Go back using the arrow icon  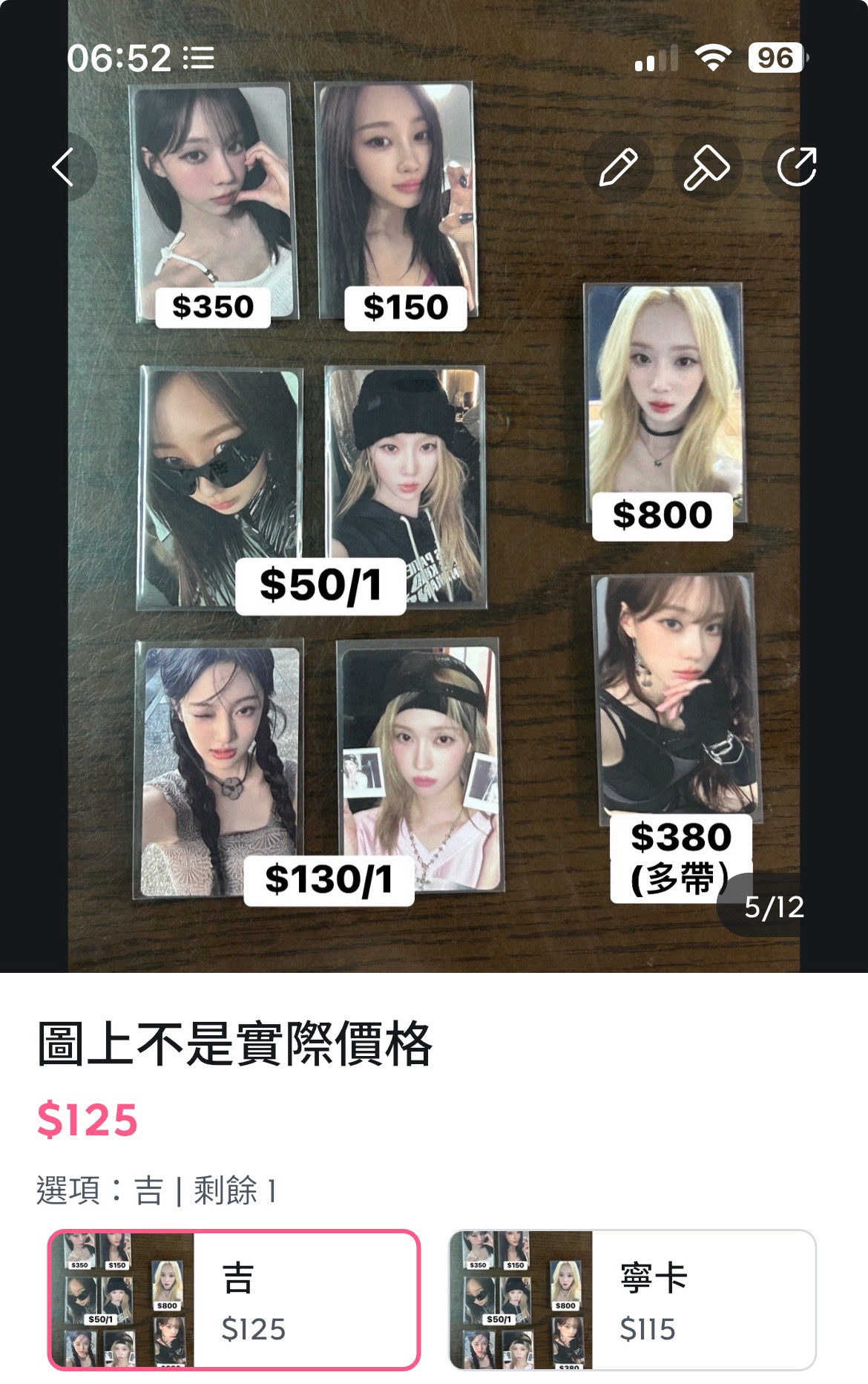point(64,166)
